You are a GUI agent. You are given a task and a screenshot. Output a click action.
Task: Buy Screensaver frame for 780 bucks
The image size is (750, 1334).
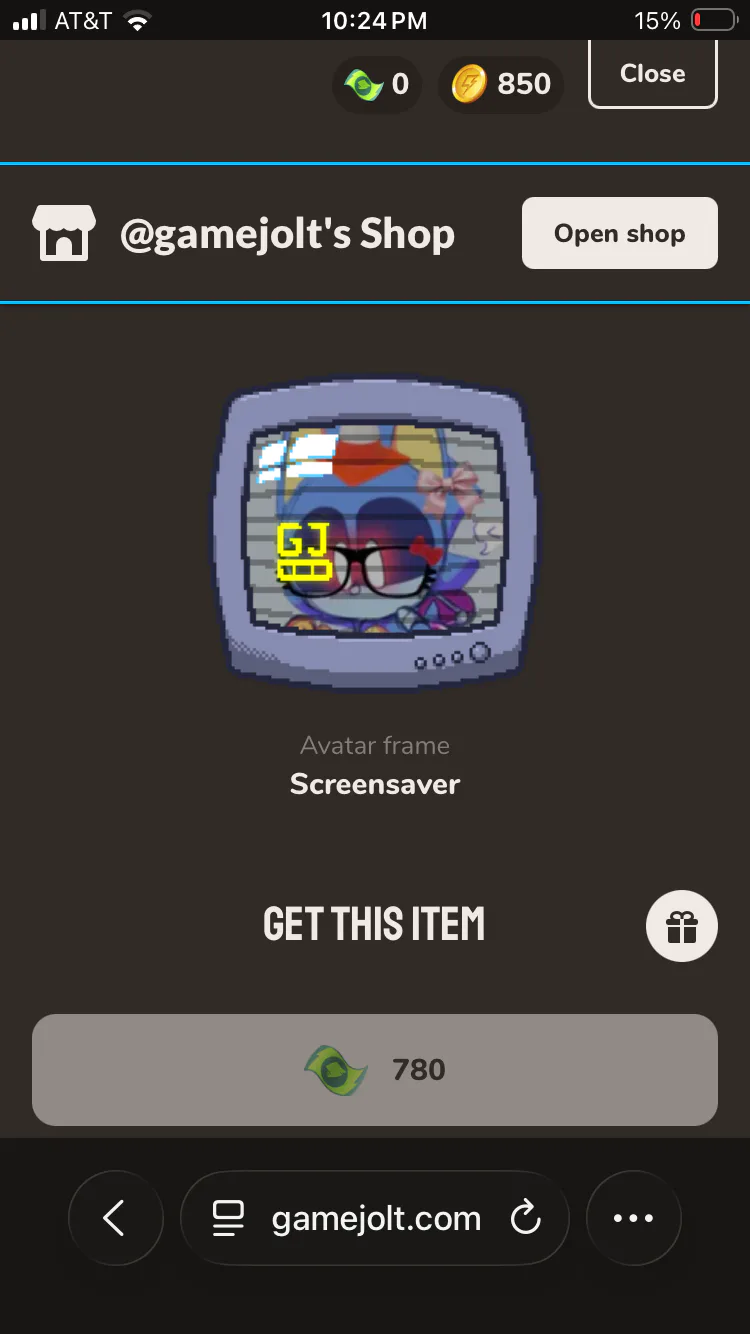point(375,1070)
